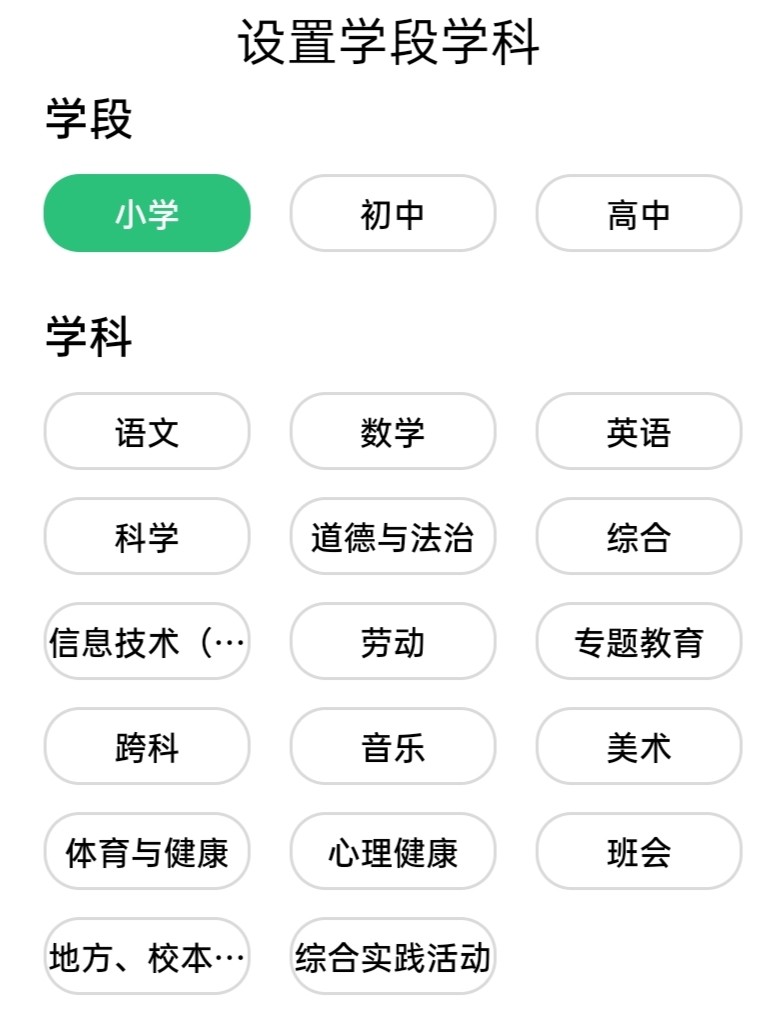Tap the 综合 subject chip
The width and height of the screenshot is (765, 1020).
pyautogui.click(x=638, y=537)
